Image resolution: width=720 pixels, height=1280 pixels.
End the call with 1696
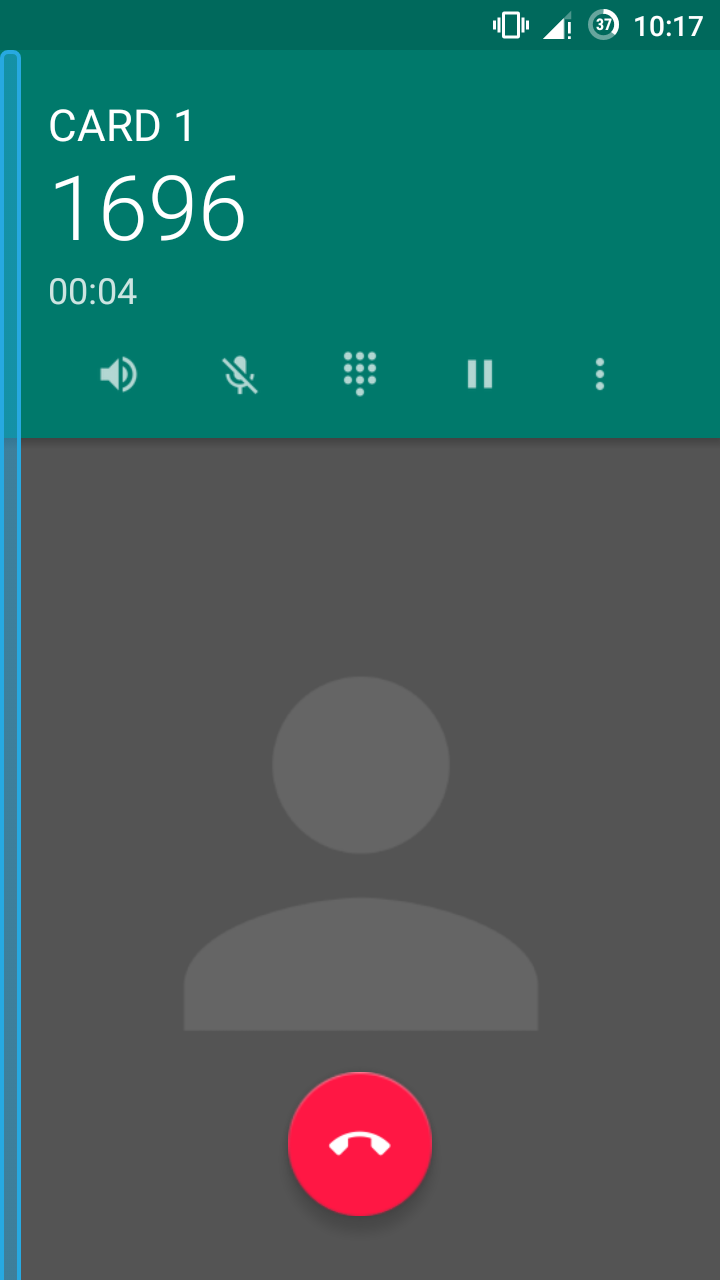[x=360, y=1144]
